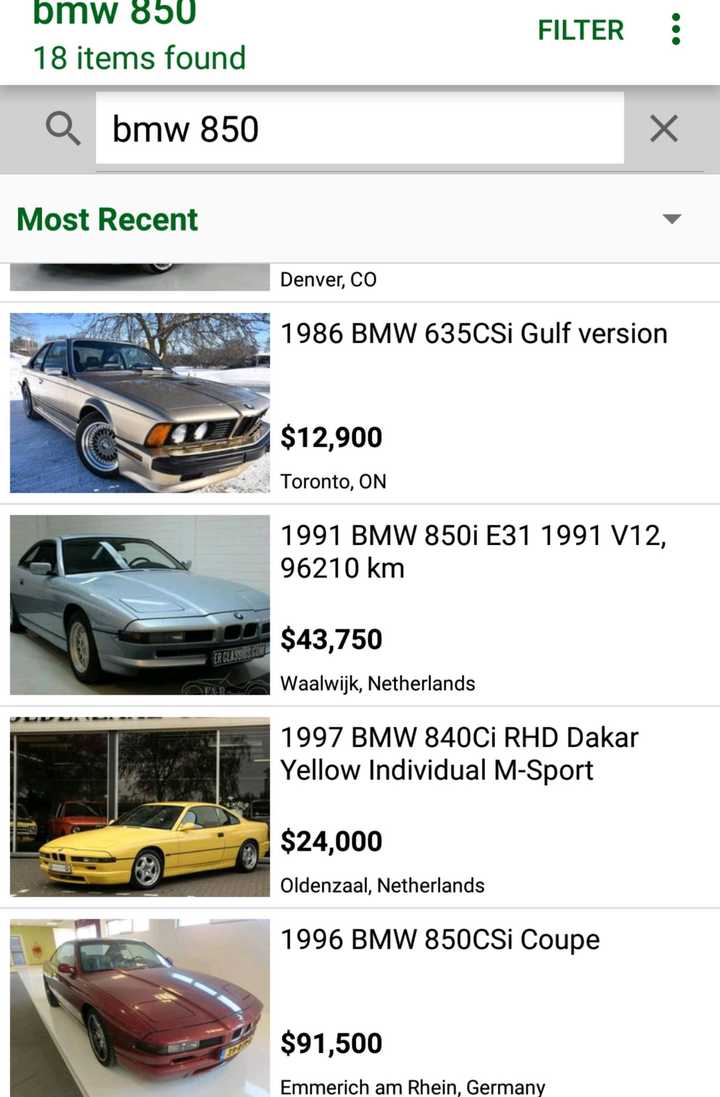The height and width of the screenshot is (1097, 720).
Task: Expand the Most Recent sort dropdown
Action: (672, 219)
